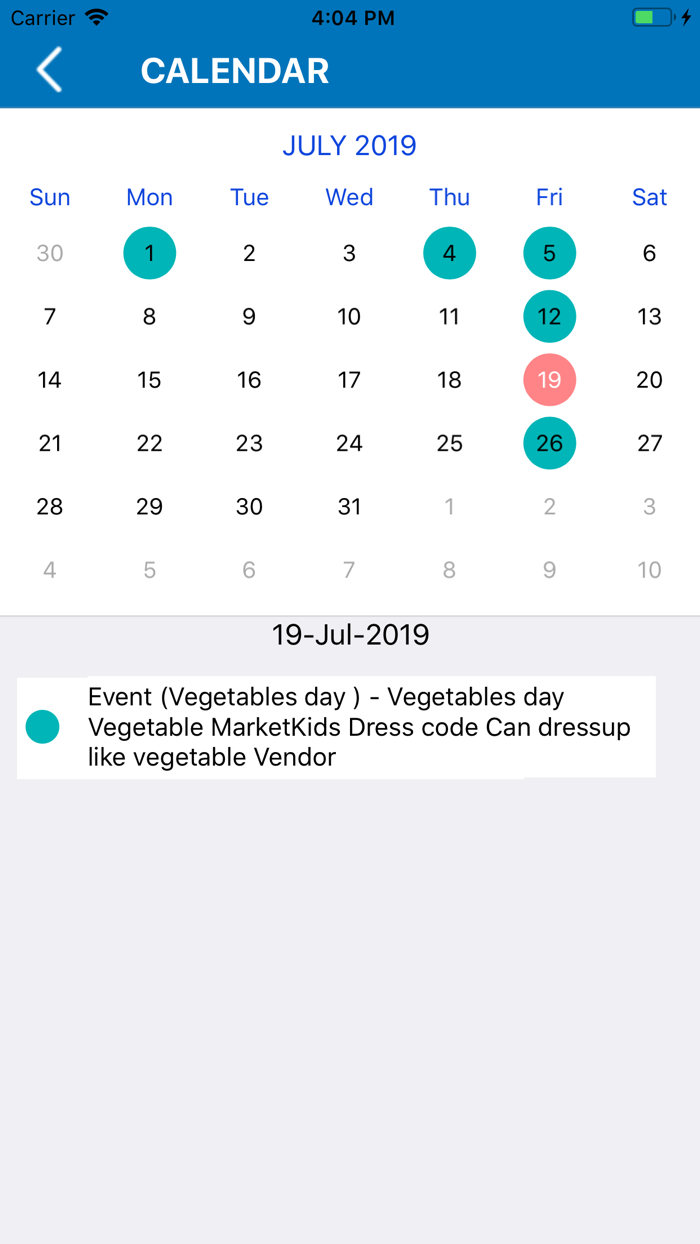Choose the highlighted date July 5
This screenshot has height=1244, width=700.
(550, 253)
